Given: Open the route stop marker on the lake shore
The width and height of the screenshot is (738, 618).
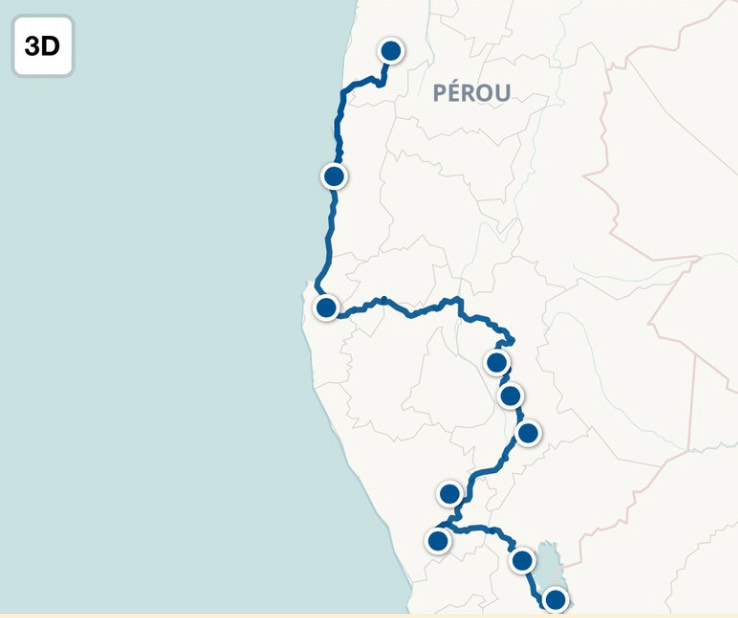Looking at the screenshot, I should coord(554,600).
